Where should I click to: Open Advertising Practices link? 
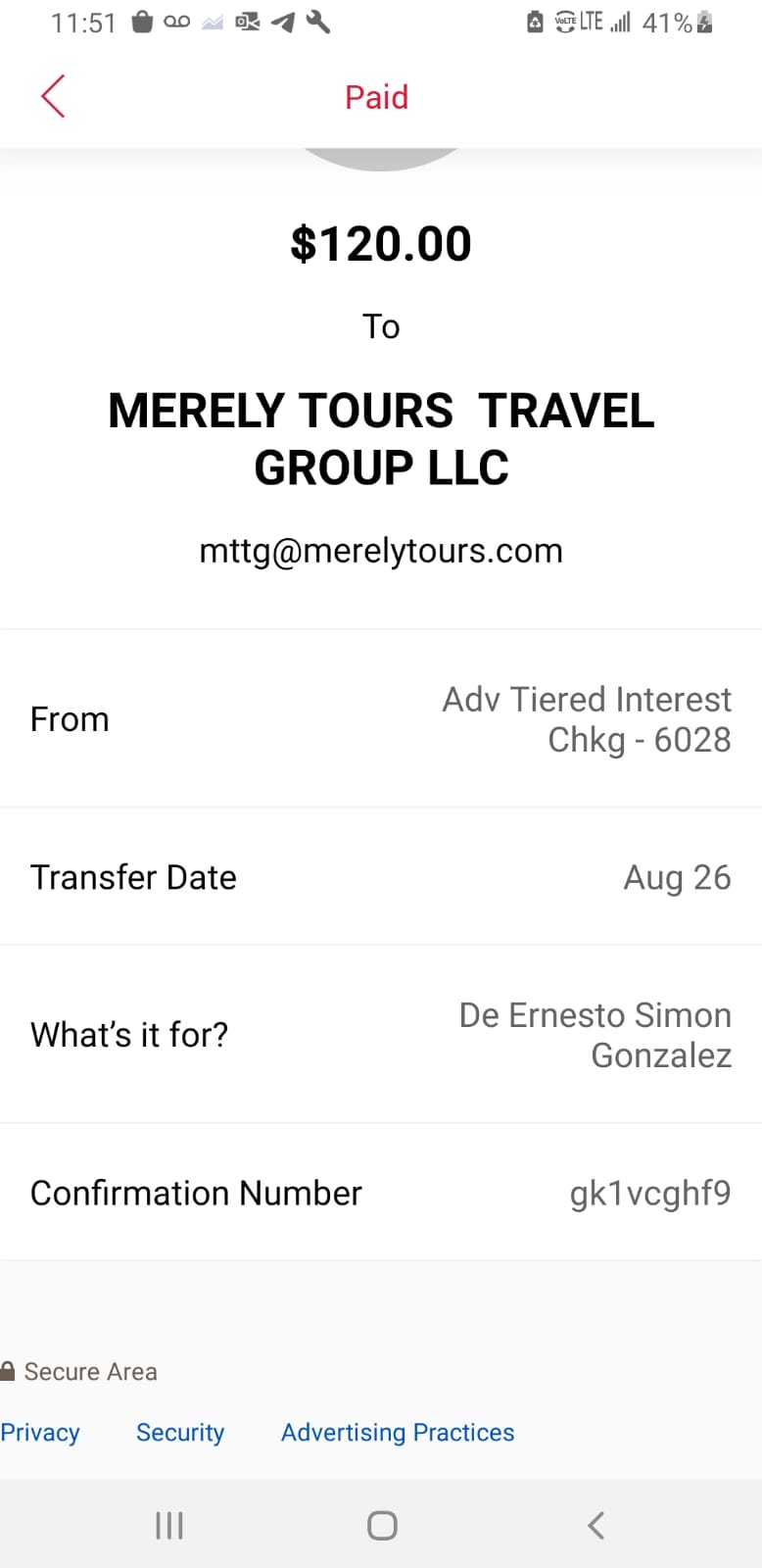pos(398,1432)
